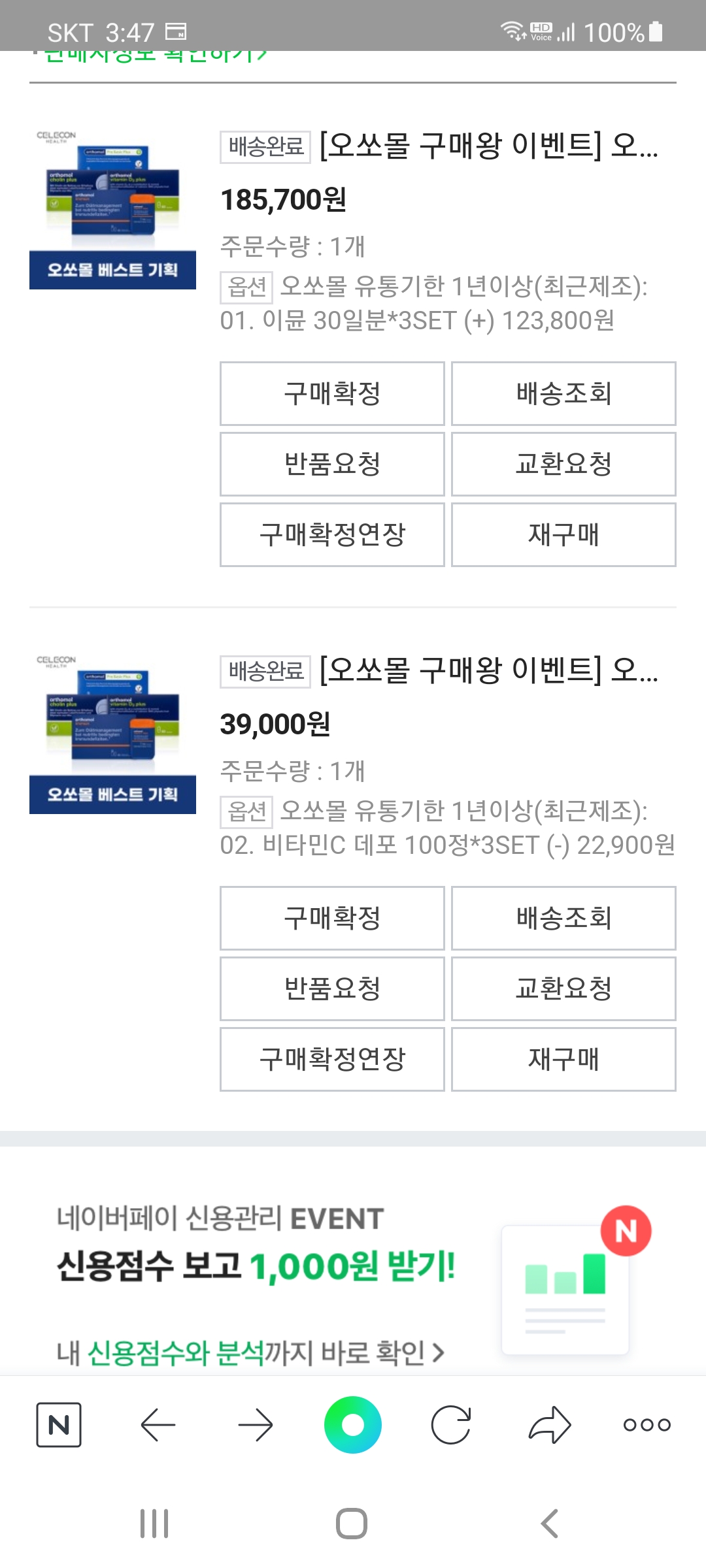Go to Naver home via N icon
The height and width of the screenshot is (1568, 706).
[x=59, y=1425]
